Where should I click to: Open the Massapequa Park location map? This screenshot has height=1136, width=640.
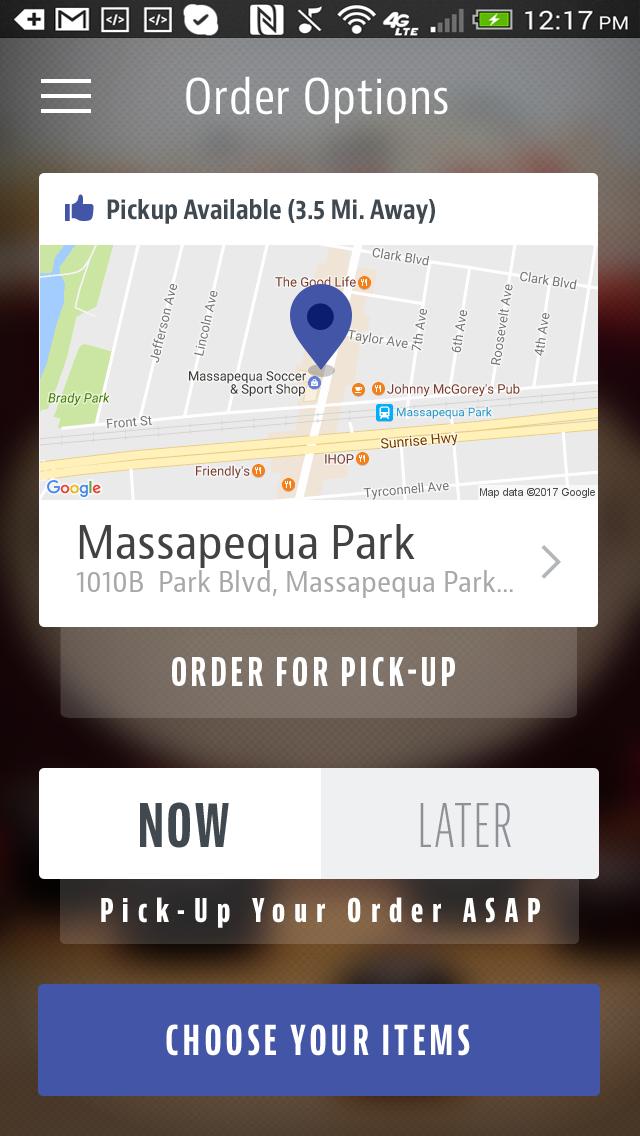318,372
